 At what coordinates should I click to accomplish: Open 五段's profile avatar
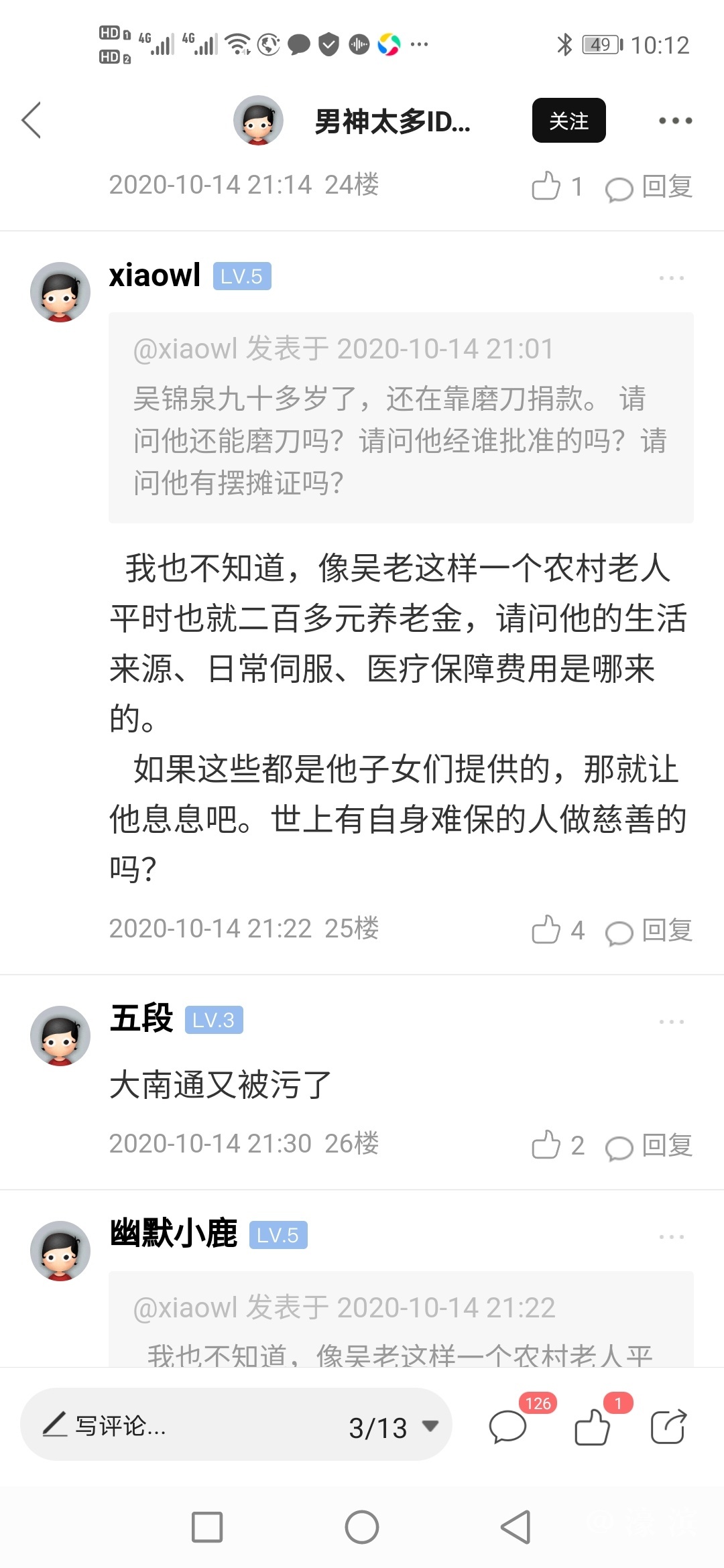coord(60,1036)
